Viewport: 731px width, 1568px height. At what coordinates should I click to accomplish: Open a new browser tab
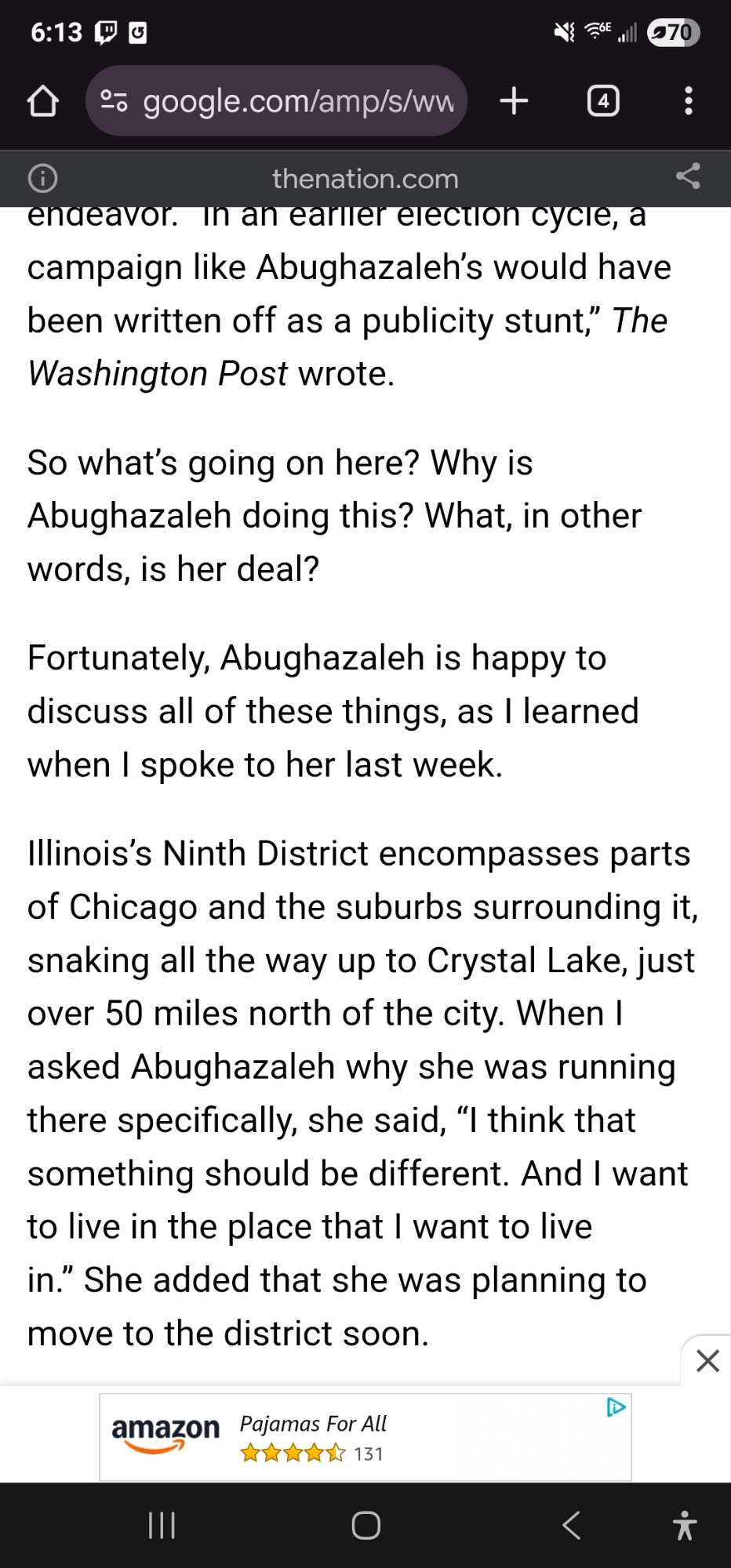pos(515,101)
